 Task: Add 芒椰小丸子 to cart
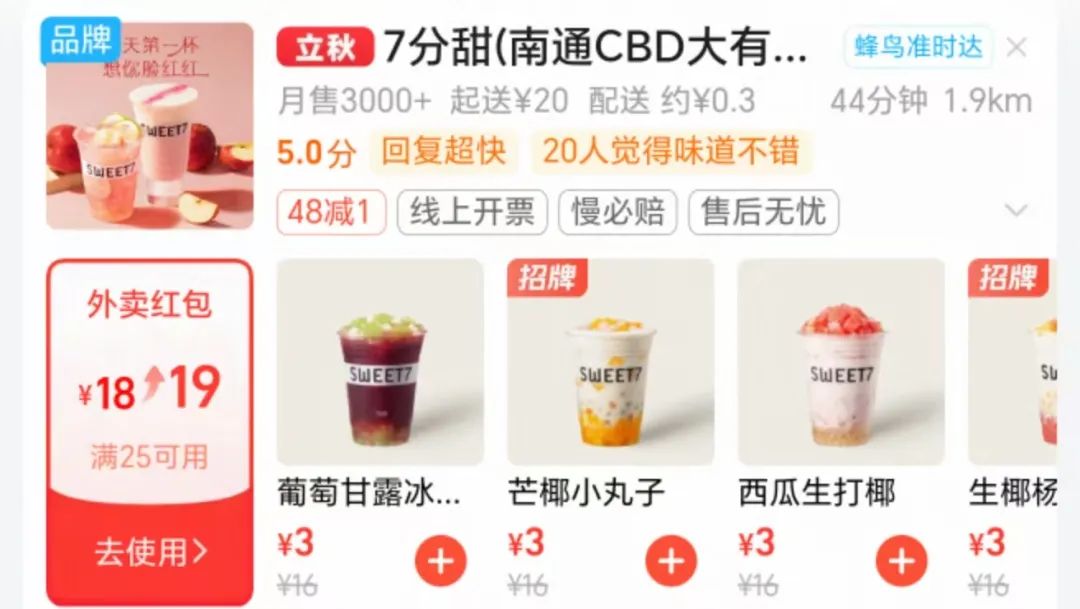(670, 561)
